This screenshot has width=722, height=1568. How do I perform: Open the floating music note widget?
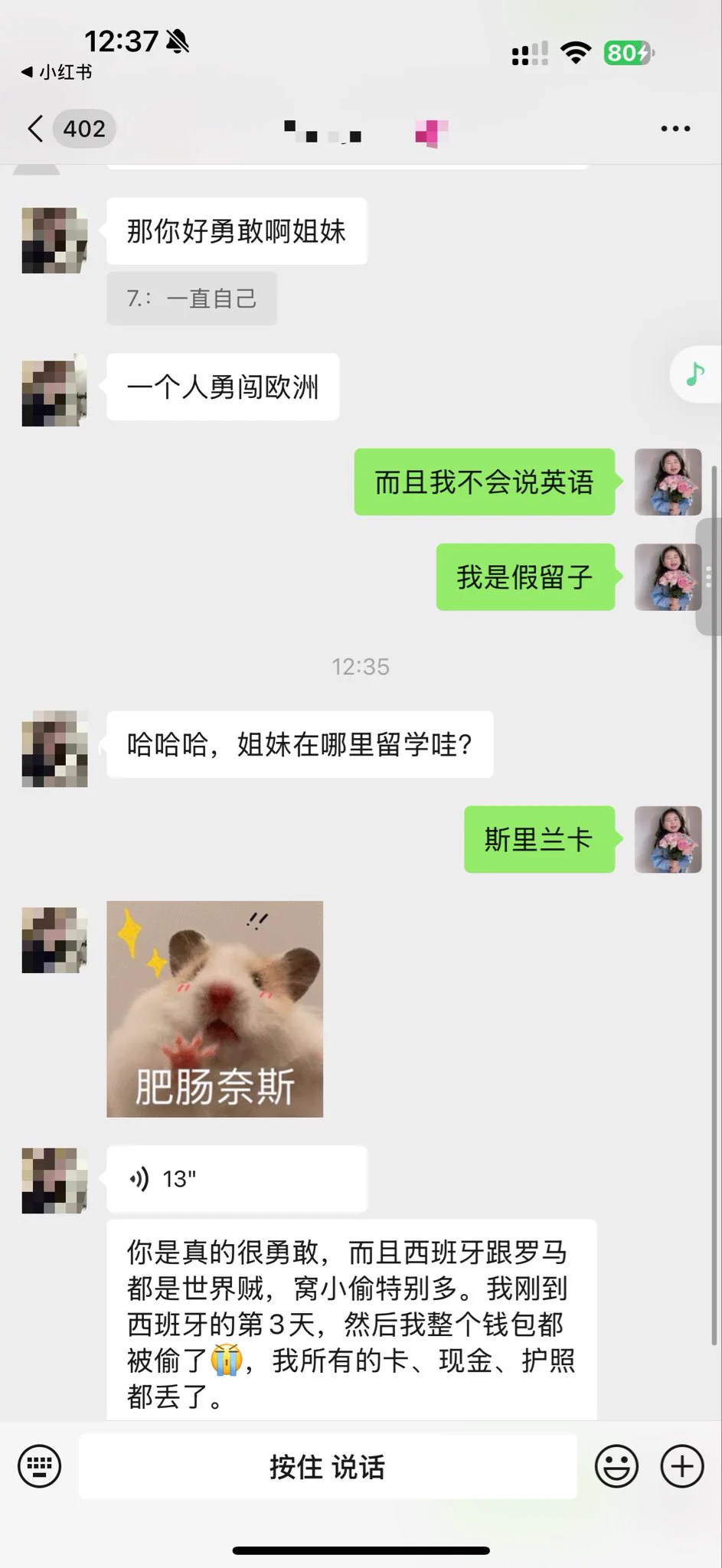pos(695,374)
